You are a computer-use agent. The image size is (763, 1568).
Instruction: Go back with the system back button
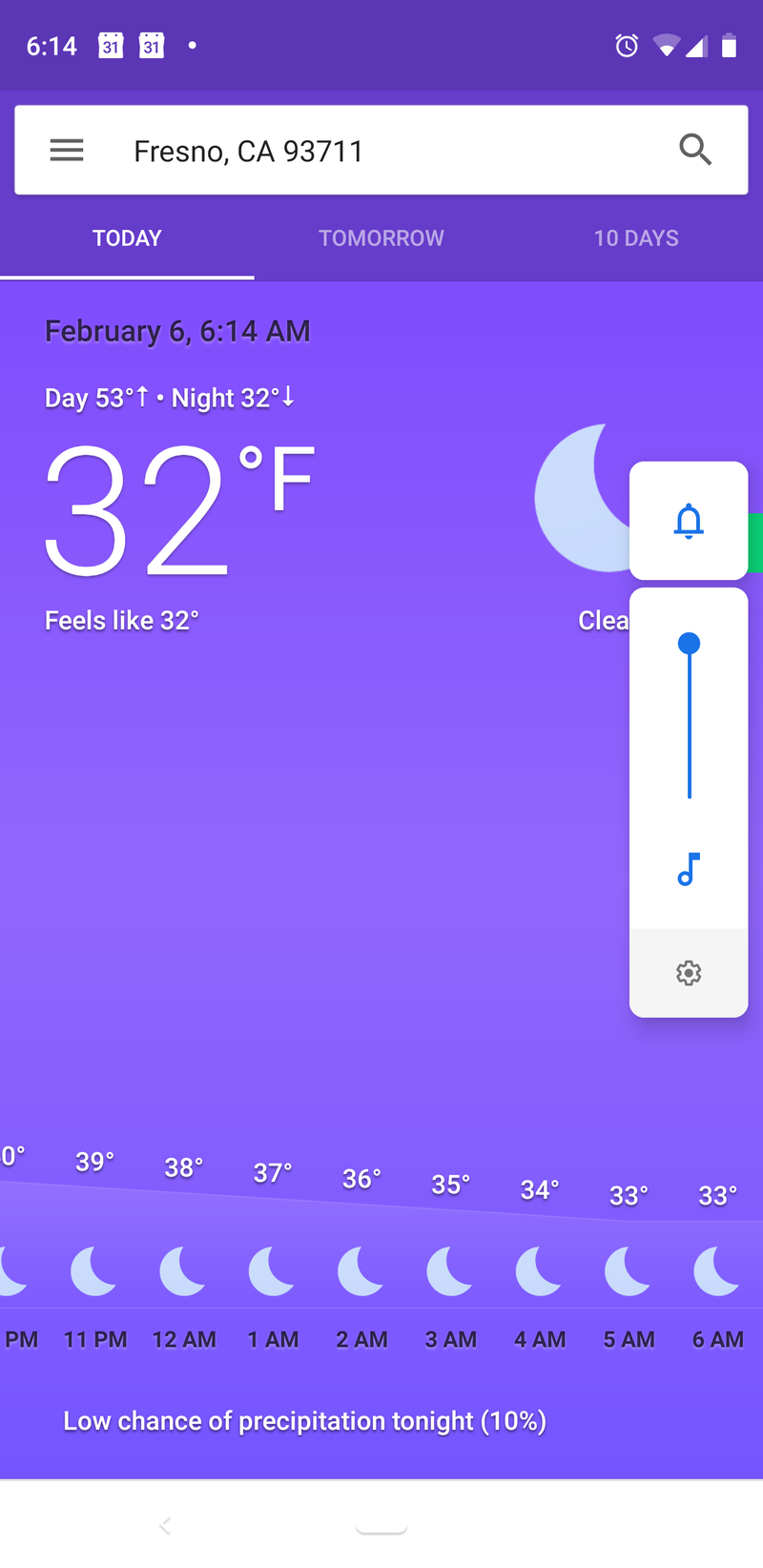click(165, 1526)
